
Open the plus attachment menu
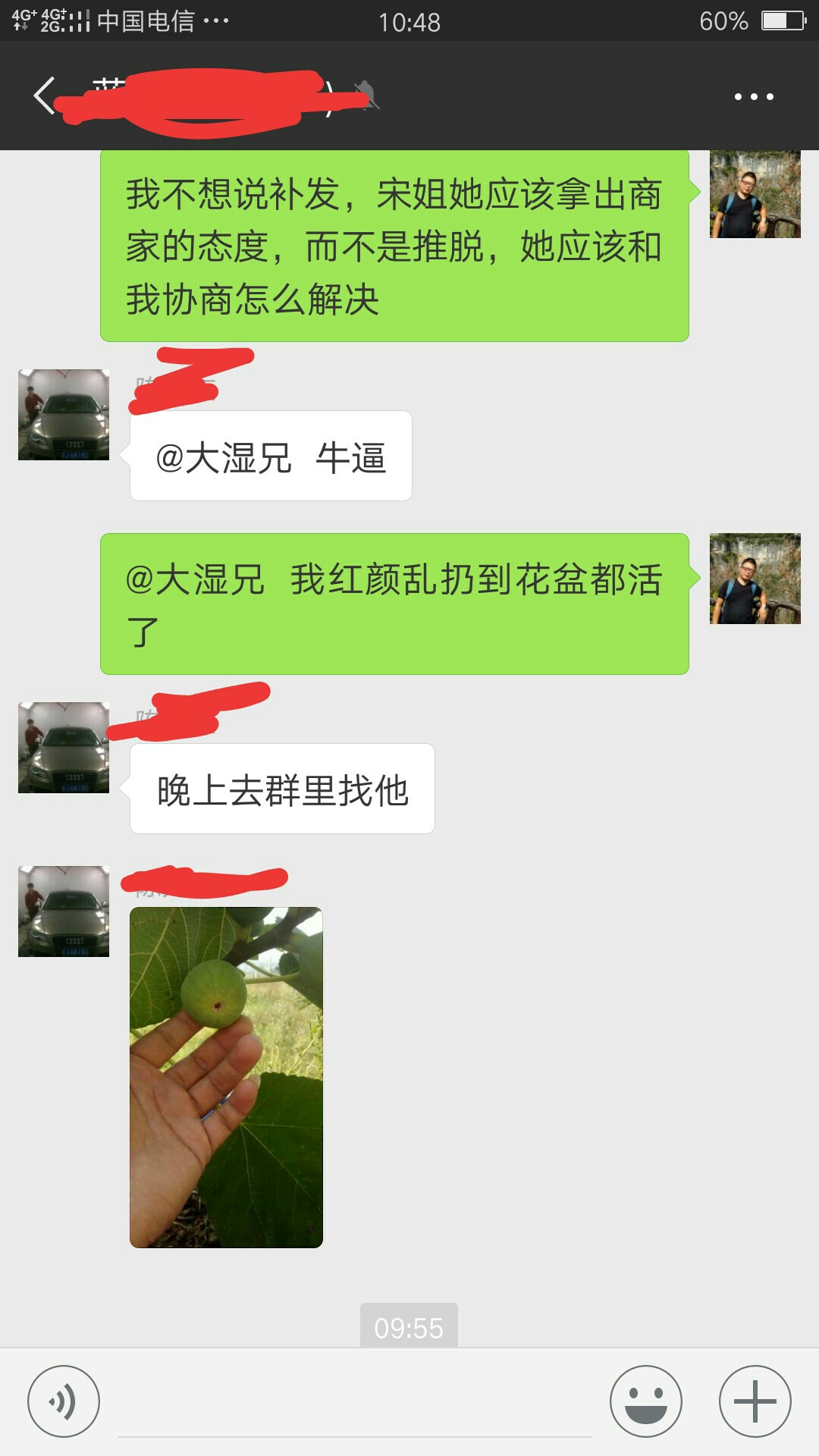coord(755,1401)
